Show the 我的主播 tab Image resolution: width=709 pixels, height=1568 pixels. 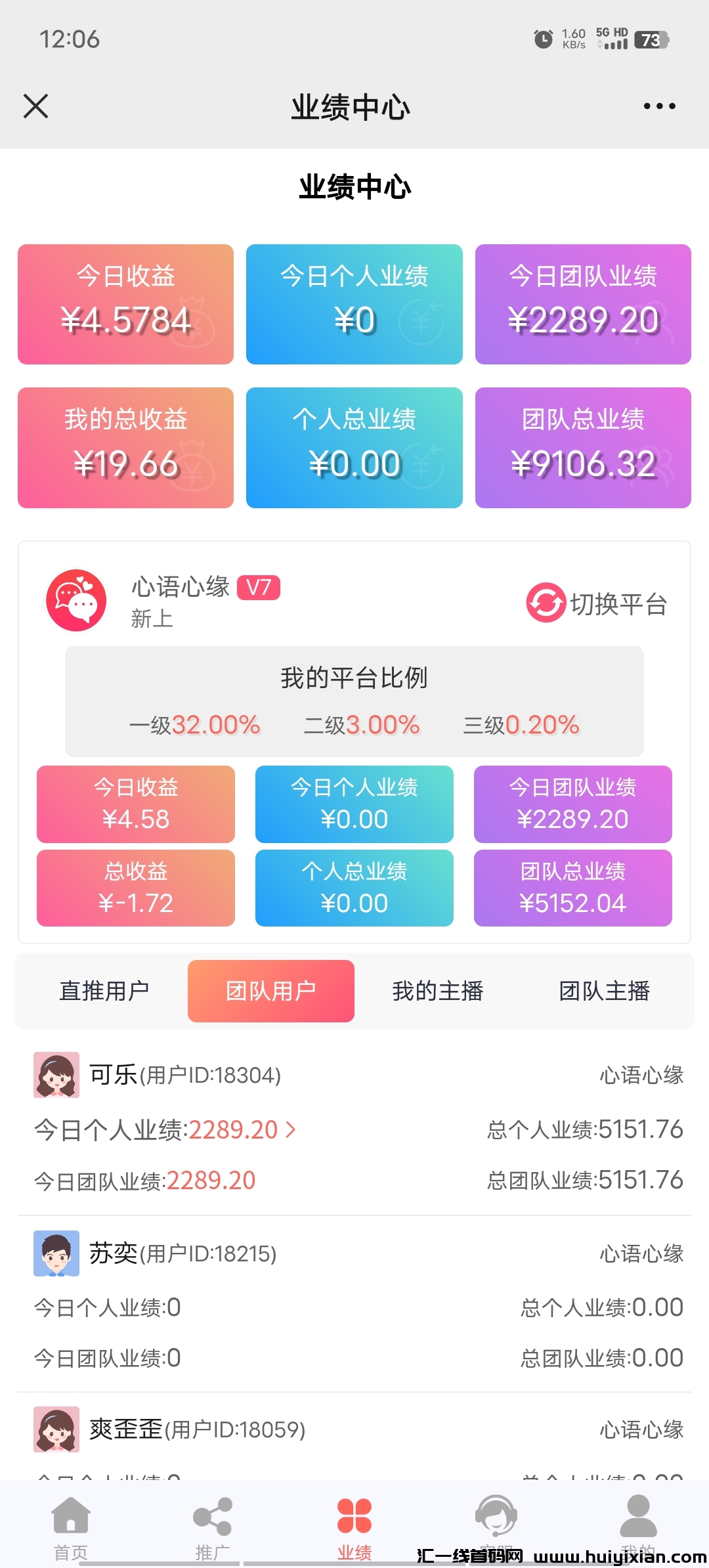pos(437,991)
